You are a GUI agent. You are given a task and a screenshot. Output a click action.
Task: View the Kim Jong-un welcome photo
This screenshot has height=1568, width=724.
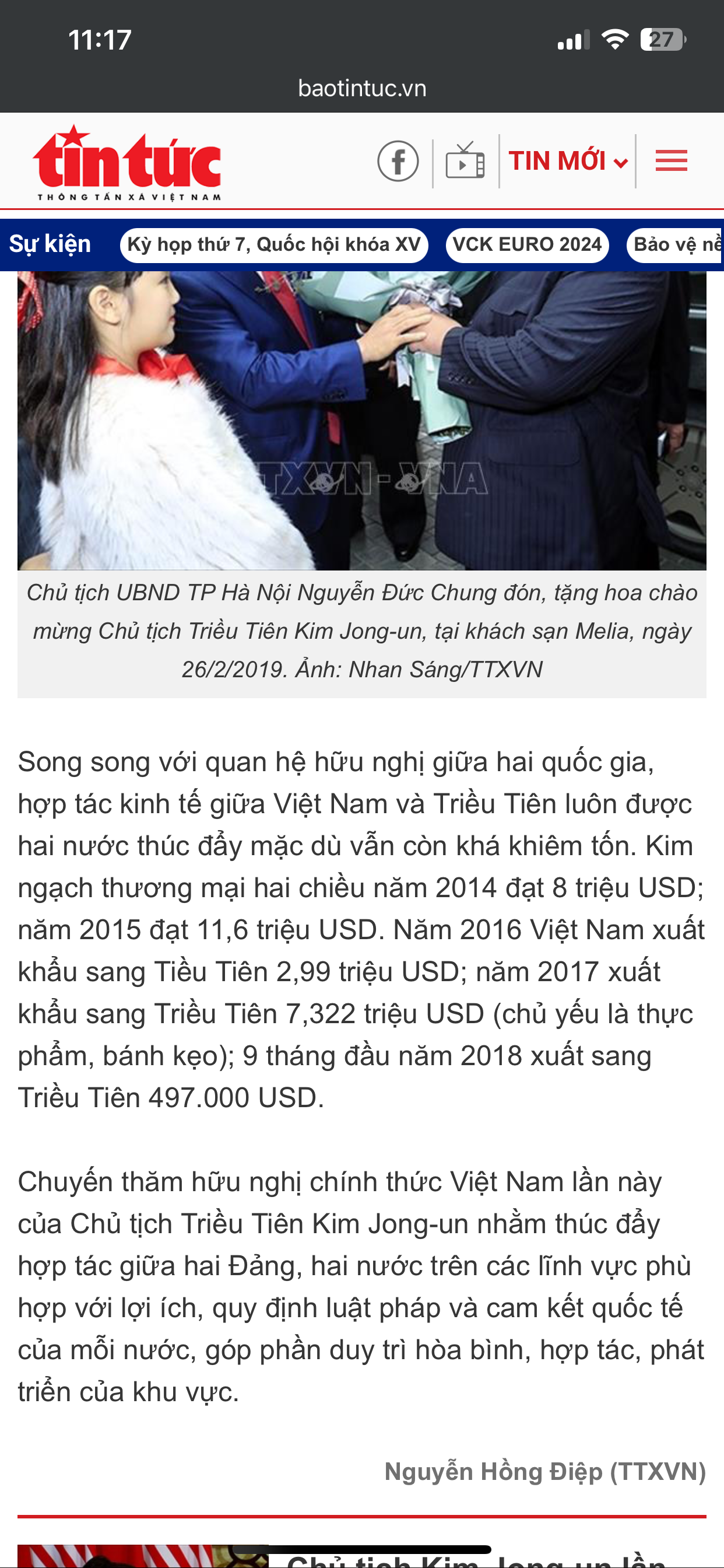point(362,420)
